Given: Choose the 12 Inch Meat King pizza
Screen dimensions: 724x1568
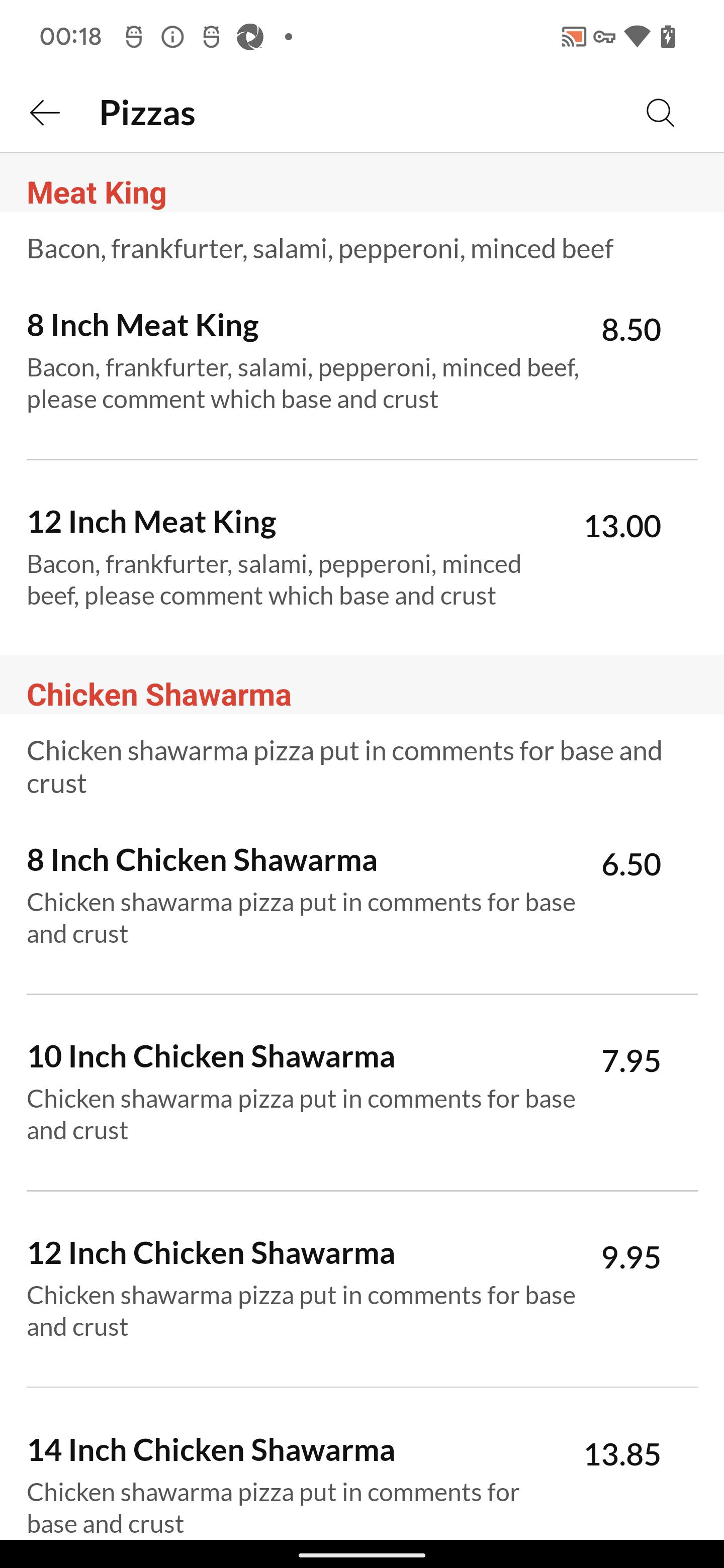Looking at the screenshot, I should (361, 557).
